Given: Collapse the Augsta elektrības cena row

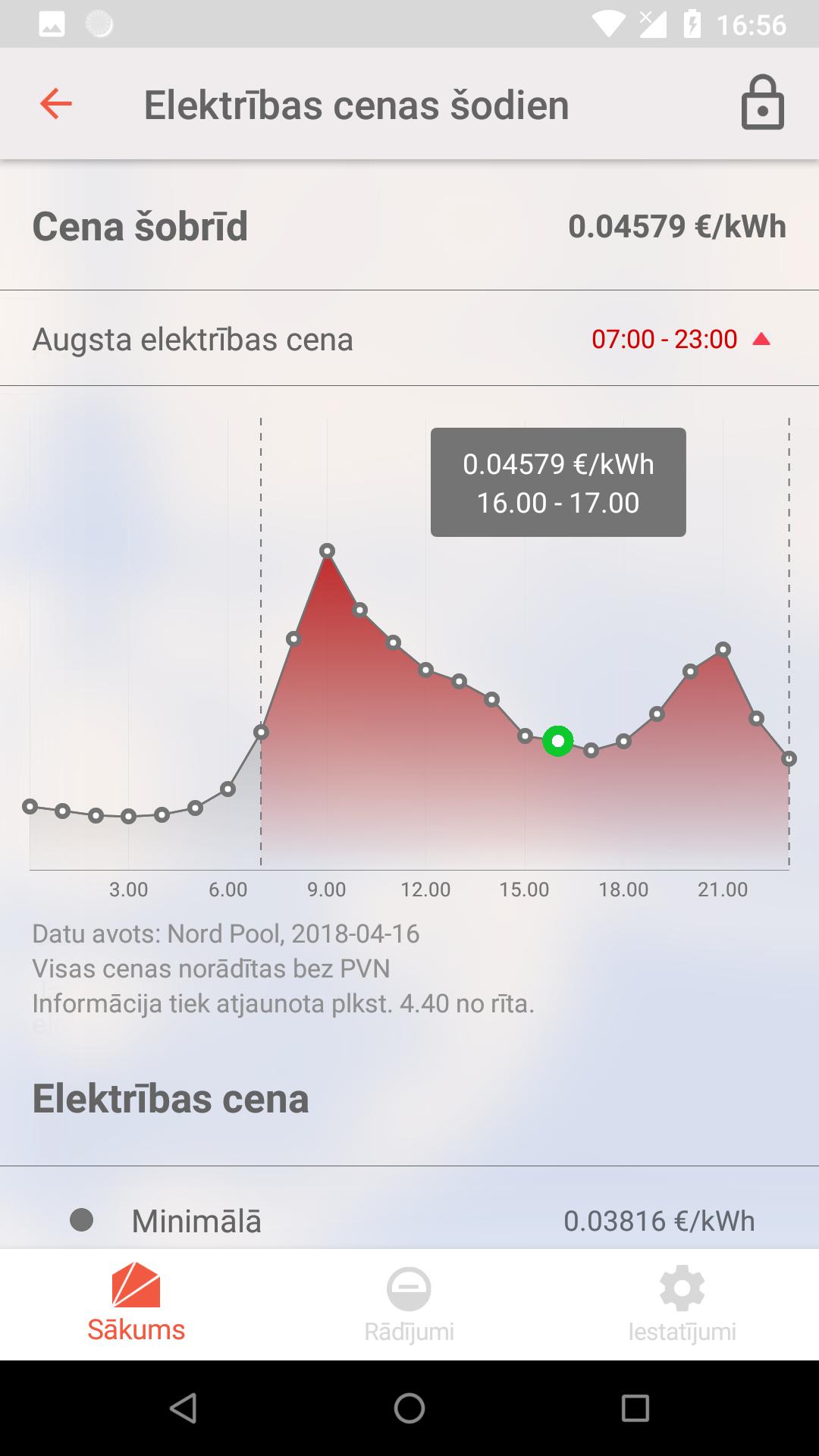Looking at the screenshot, I should 761,340.
